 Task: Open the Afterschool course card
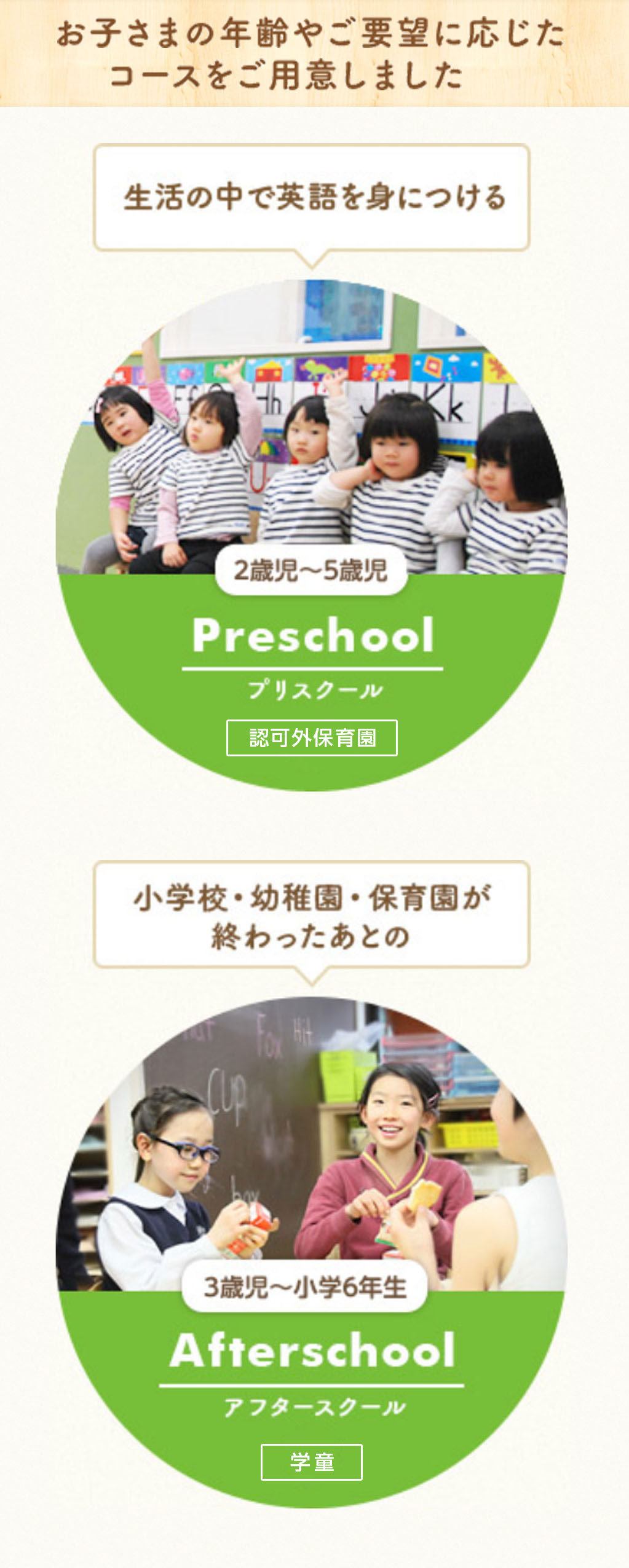[x=312, y=1352]
